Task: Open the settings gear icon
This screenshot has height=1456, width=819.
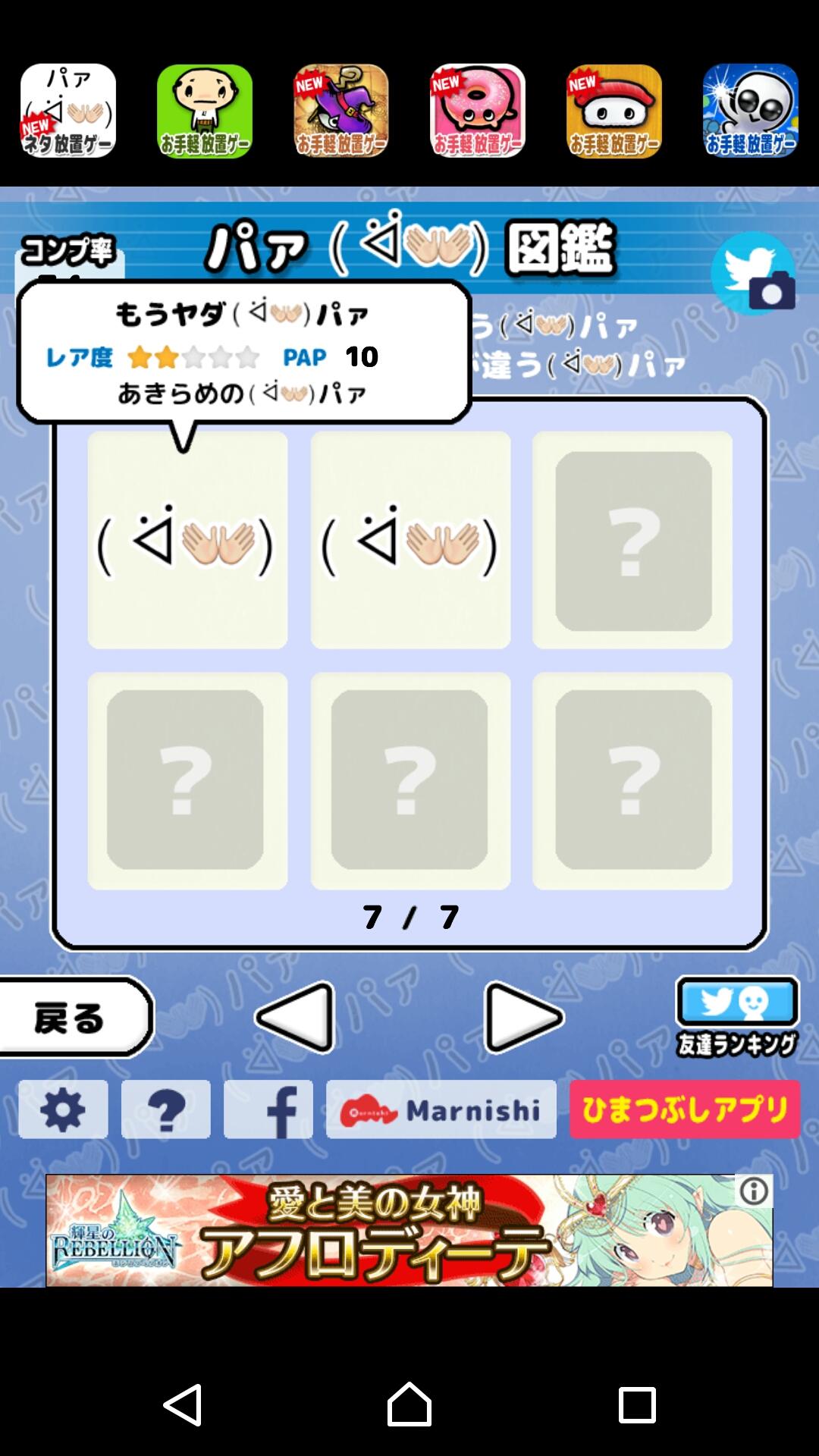Action: [x=63, y=1109]
